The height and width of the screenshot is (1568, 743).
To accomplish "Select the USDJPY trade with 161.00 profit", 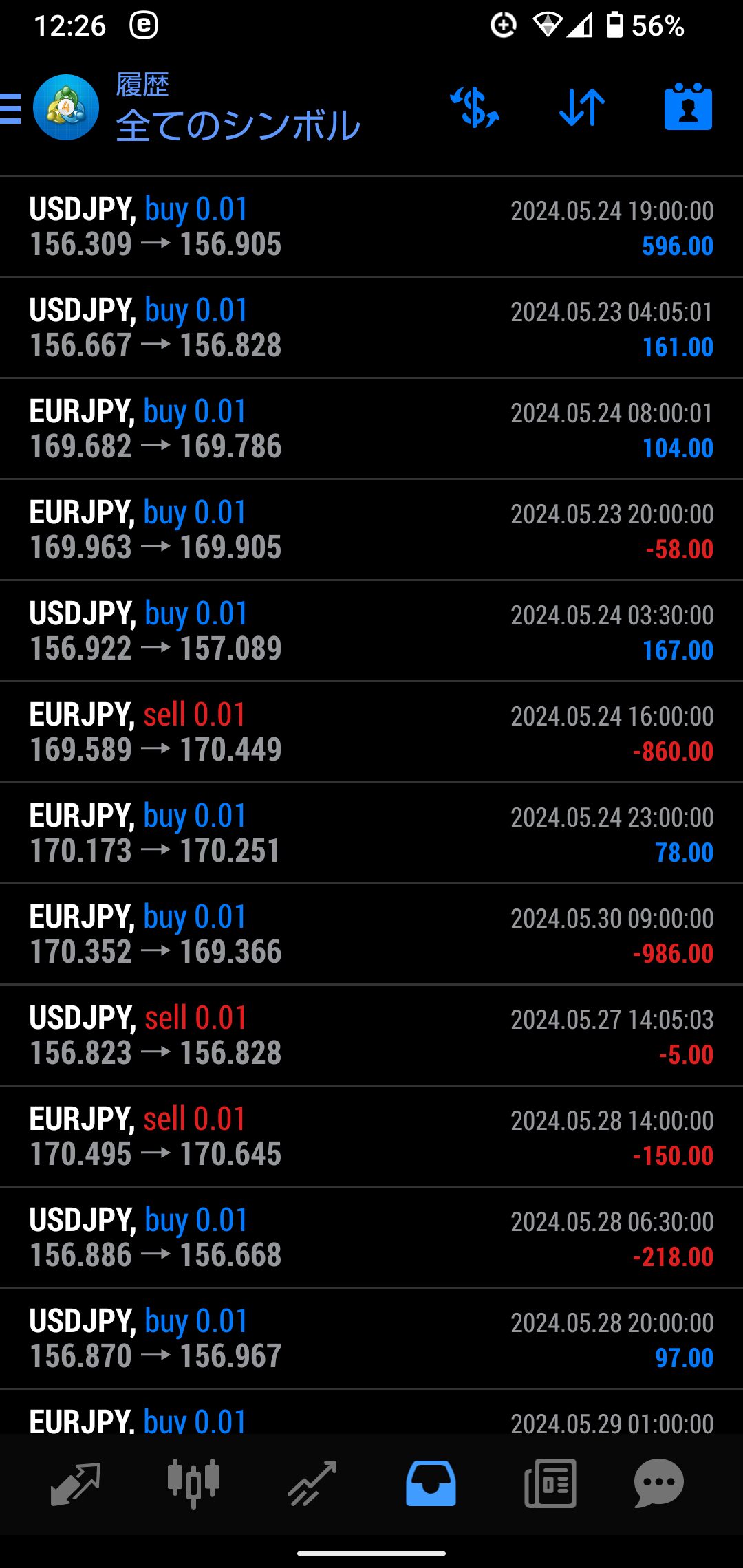I will pos(371,328).
